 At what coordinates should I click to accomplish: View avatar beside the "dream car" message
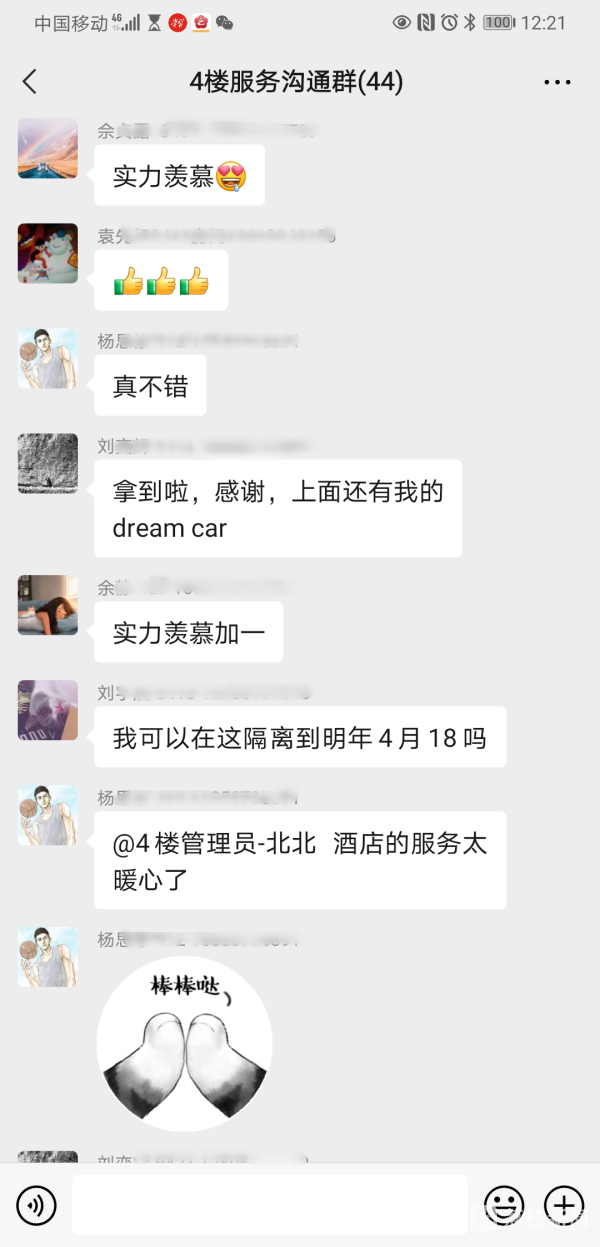click(x=48, y=463)
